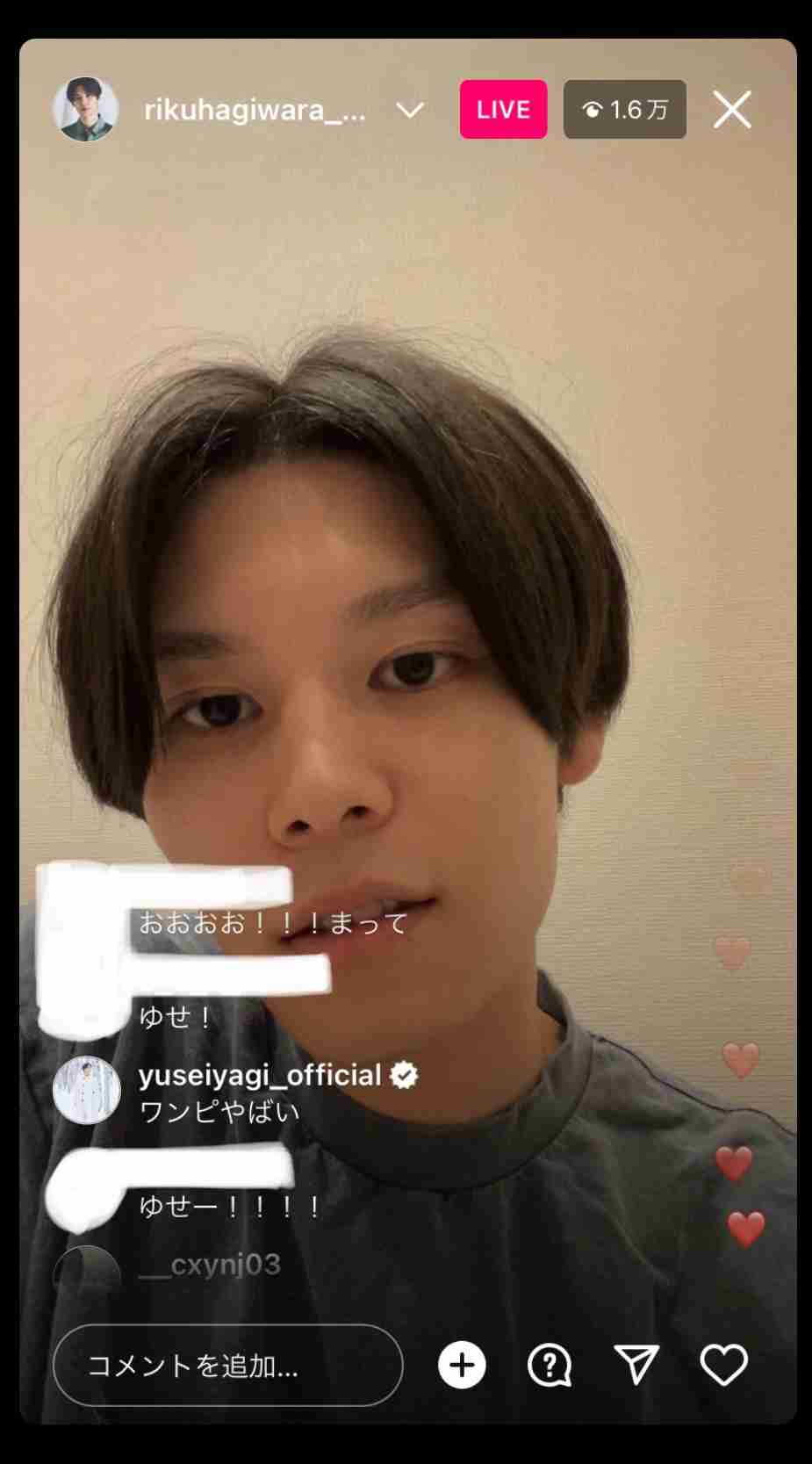The height and width of the screenshot is (1464, 812).
Task: Close the live stream
Action: (x=732, y=110)
